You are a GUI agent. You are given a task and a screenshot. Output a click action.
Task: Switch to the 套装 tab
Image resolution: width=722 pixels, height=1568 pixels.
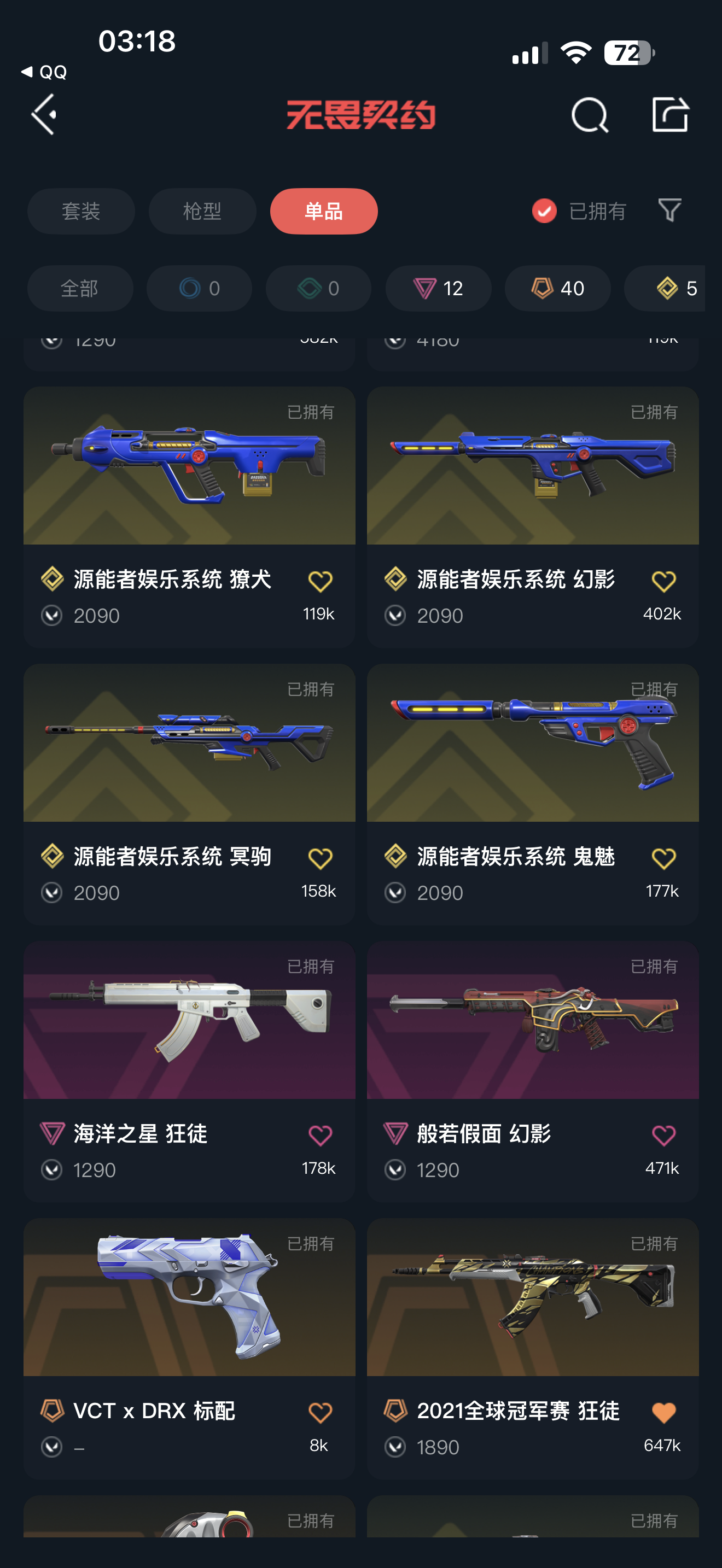click(81, 211)
